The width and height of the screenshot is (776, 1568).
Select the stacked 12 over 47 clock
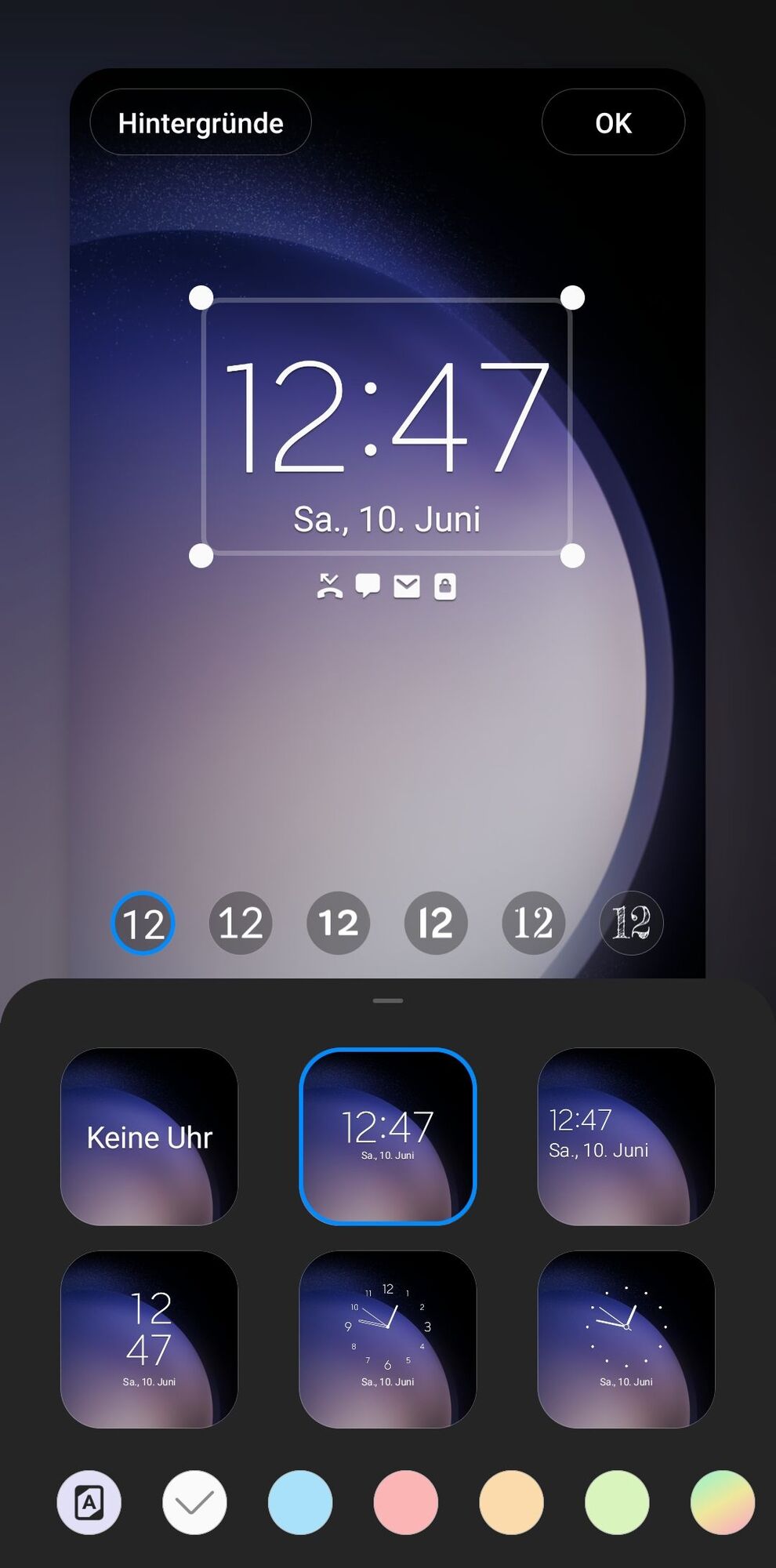(x=149, y=1339)
